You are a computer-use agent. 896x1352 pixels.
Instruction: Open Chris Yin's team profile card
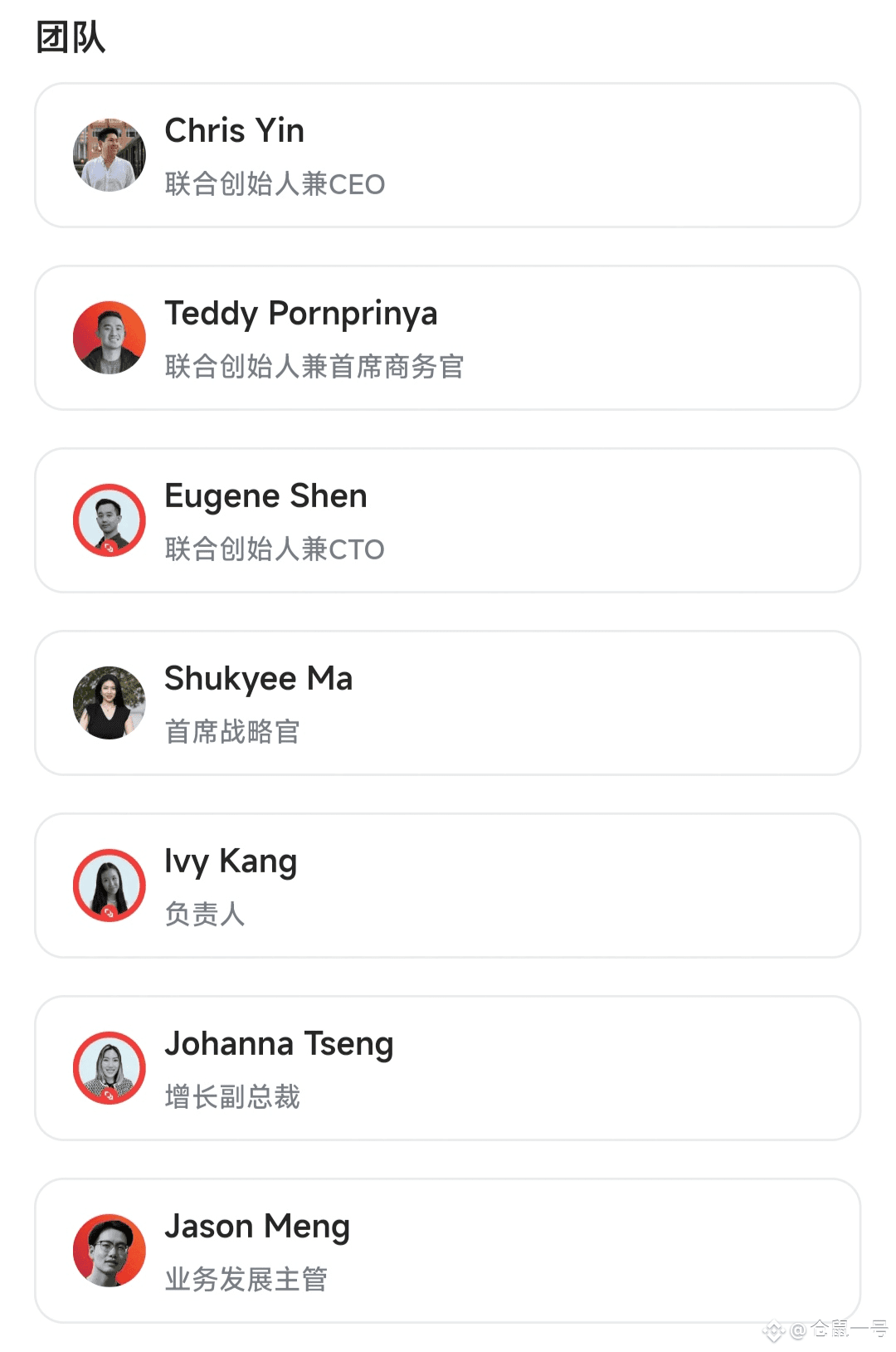click(x=447, y=155)
